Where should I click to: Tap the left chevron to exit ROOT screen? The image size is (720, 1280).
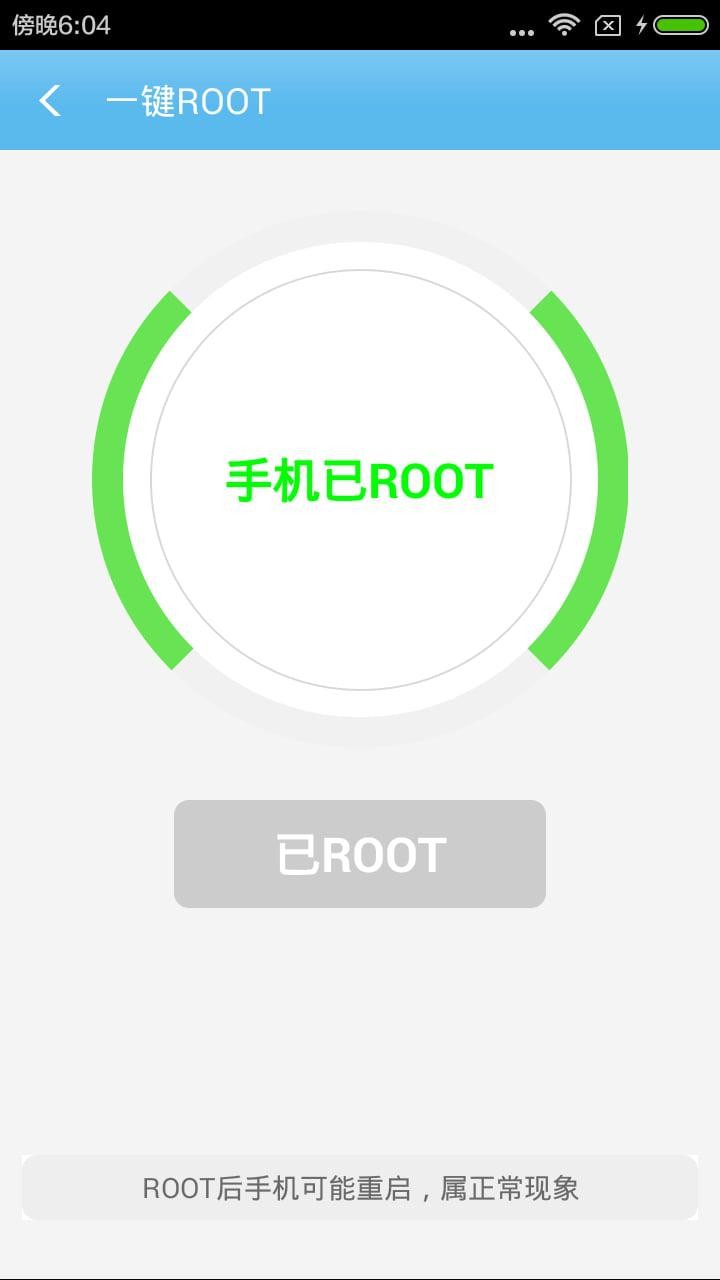pos(47,100)
